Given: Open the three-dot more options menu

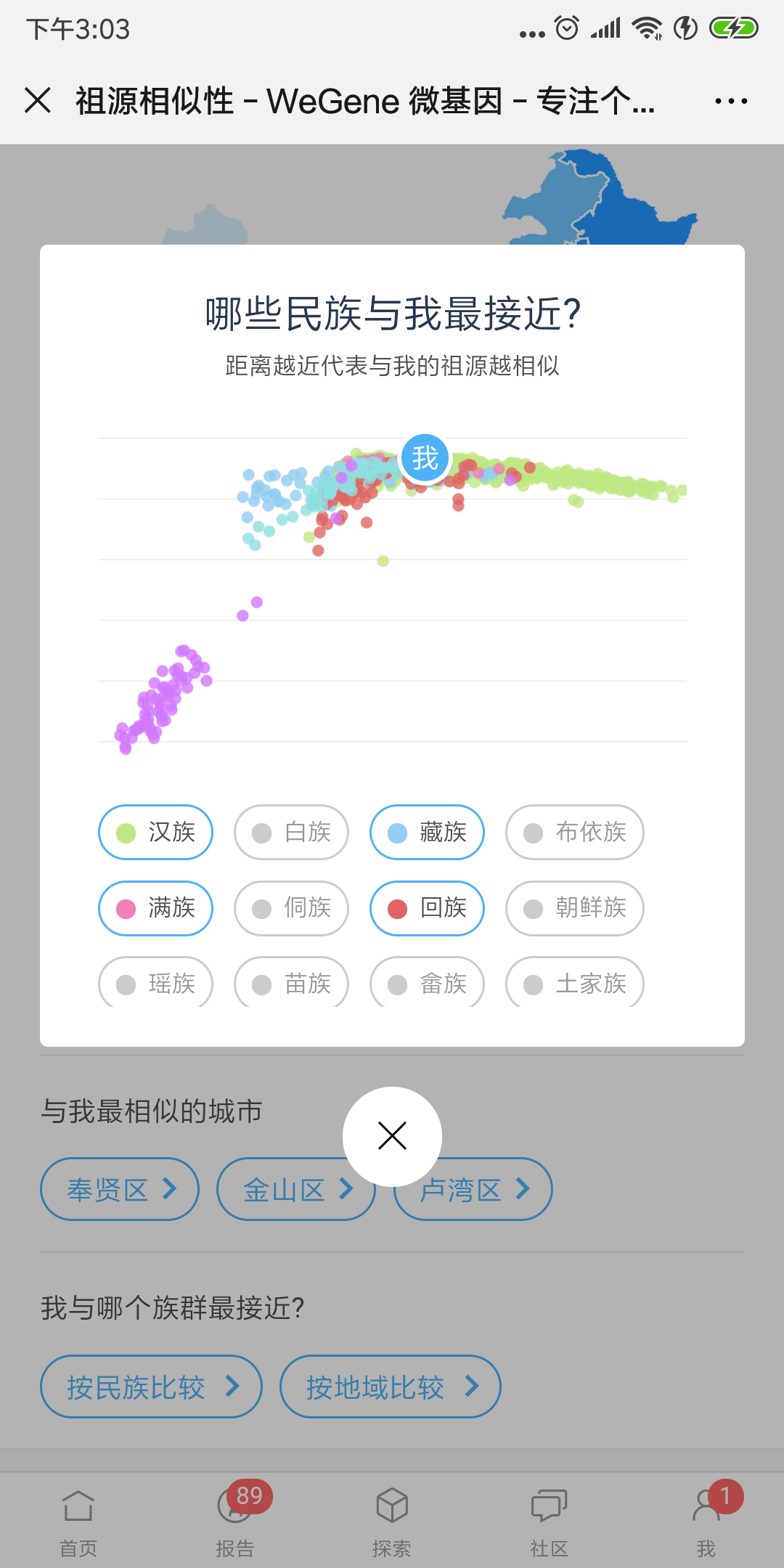Looking at the screenshot, I should point(731,101).
